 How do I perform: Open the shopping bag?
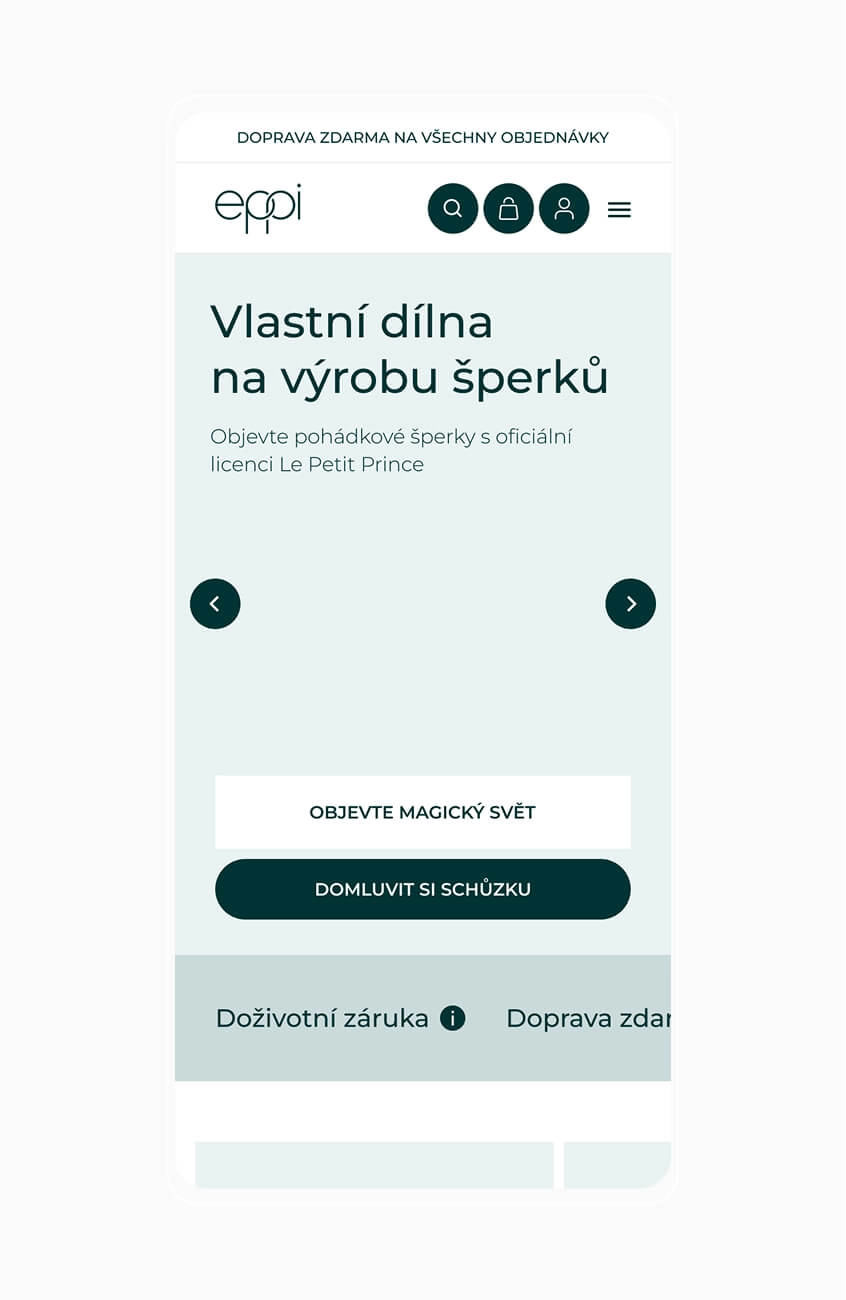click(x=508, y=209)
